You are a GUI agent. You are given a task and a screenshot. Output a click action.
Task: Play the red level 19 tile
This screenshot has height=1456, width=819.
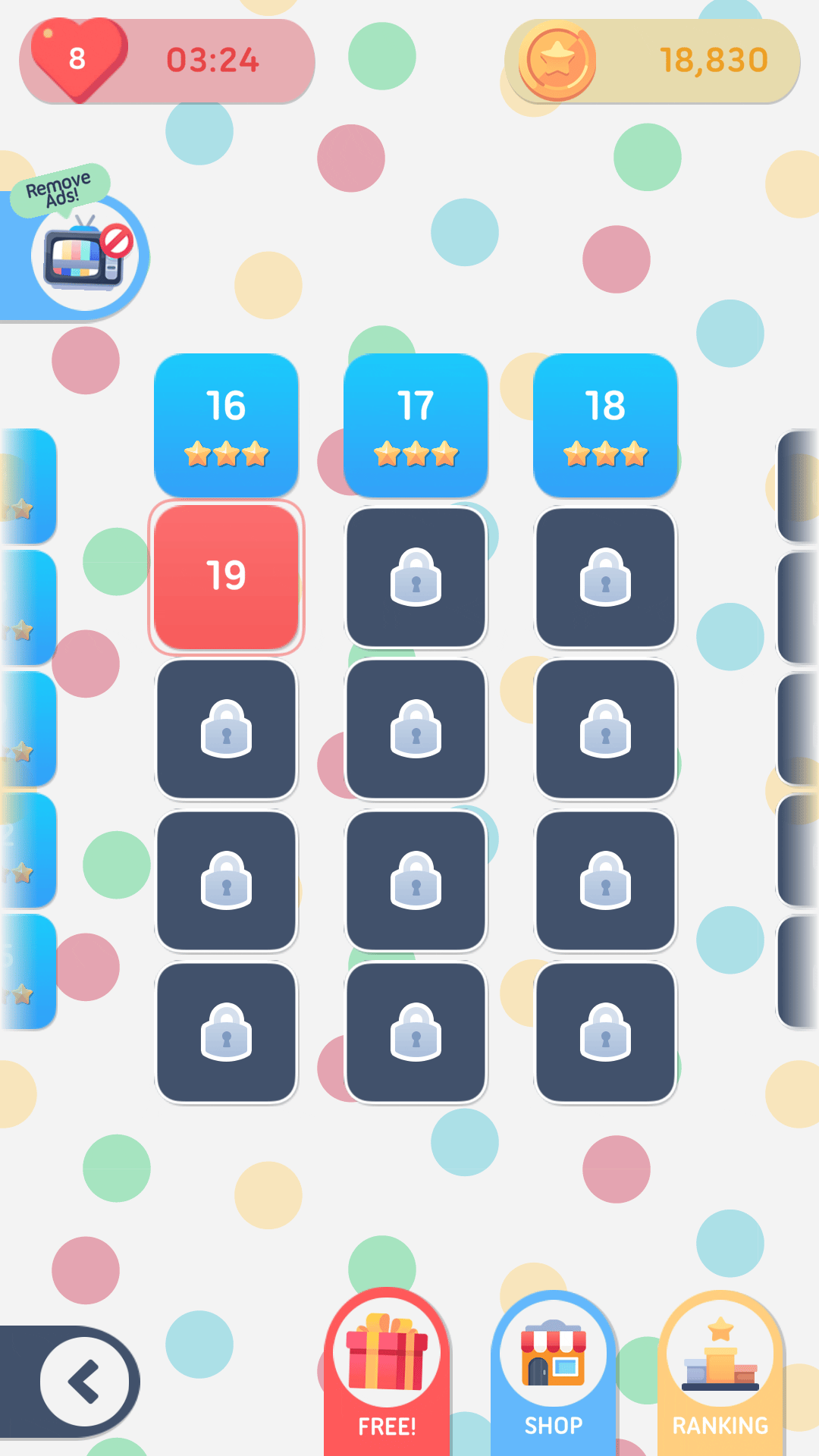pos(226,578)
